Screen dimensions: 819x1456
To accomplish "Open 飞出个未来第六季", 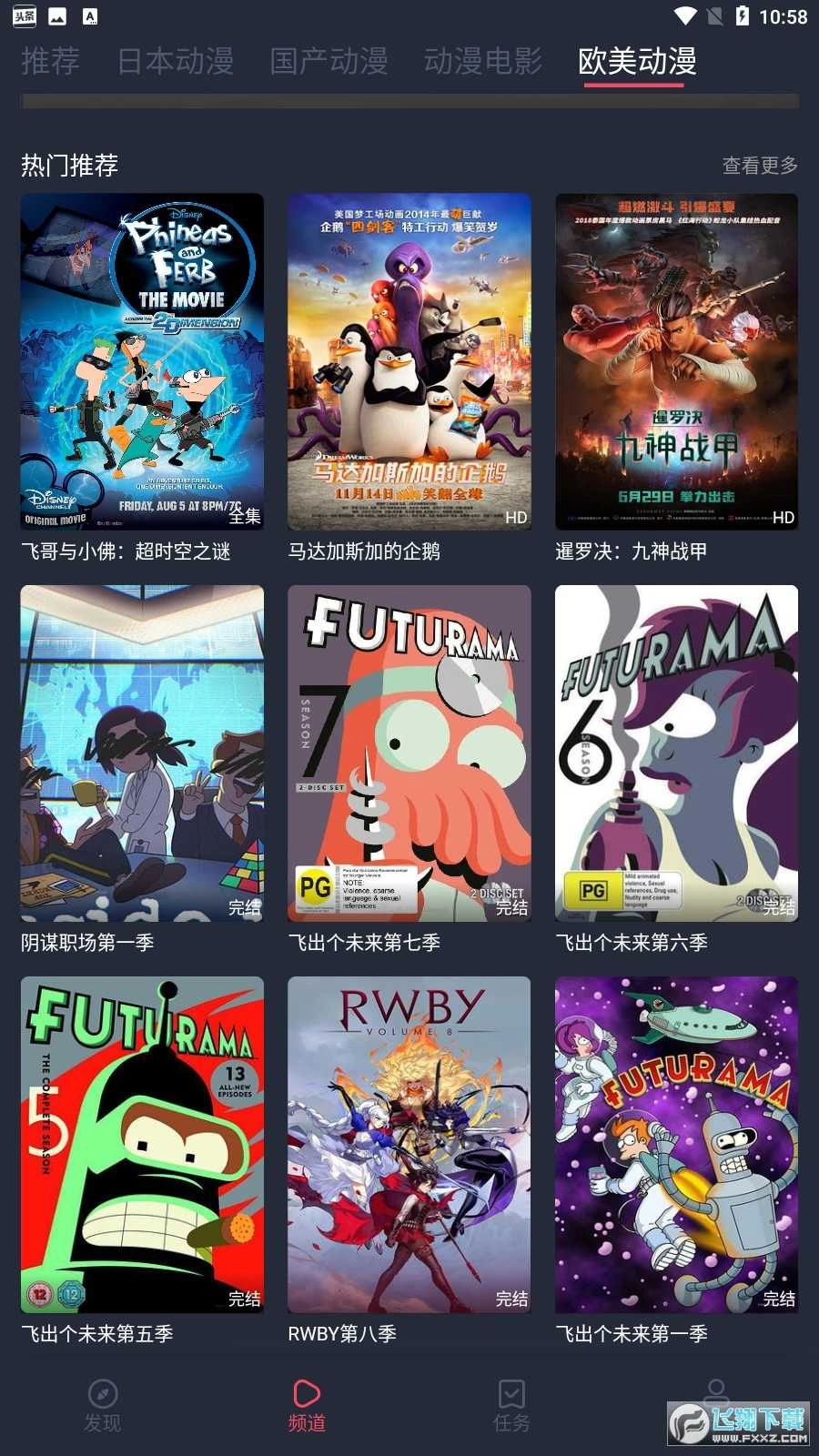I will coord(676,753).
